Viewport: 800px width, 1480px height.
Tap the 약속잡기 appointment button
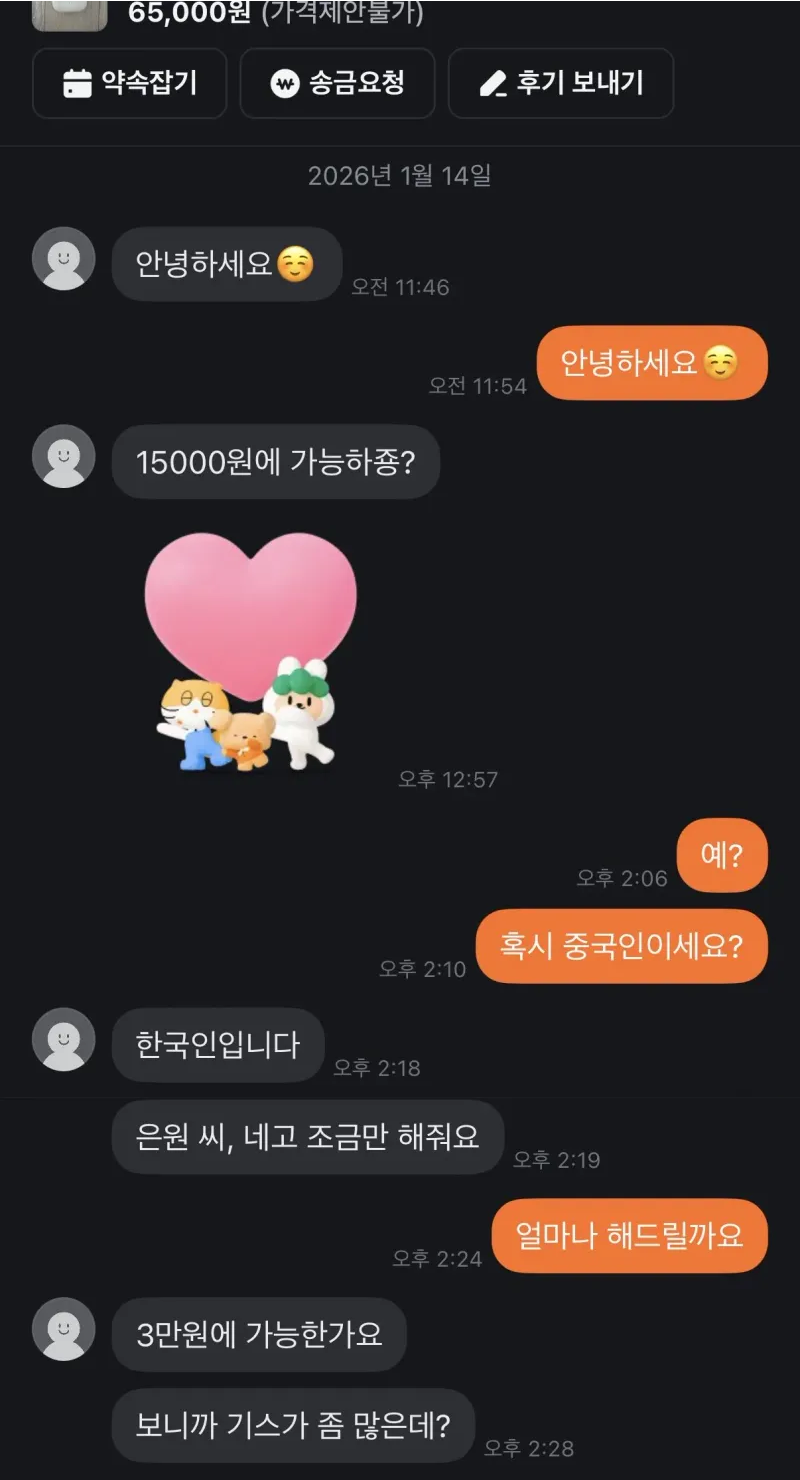130,83
